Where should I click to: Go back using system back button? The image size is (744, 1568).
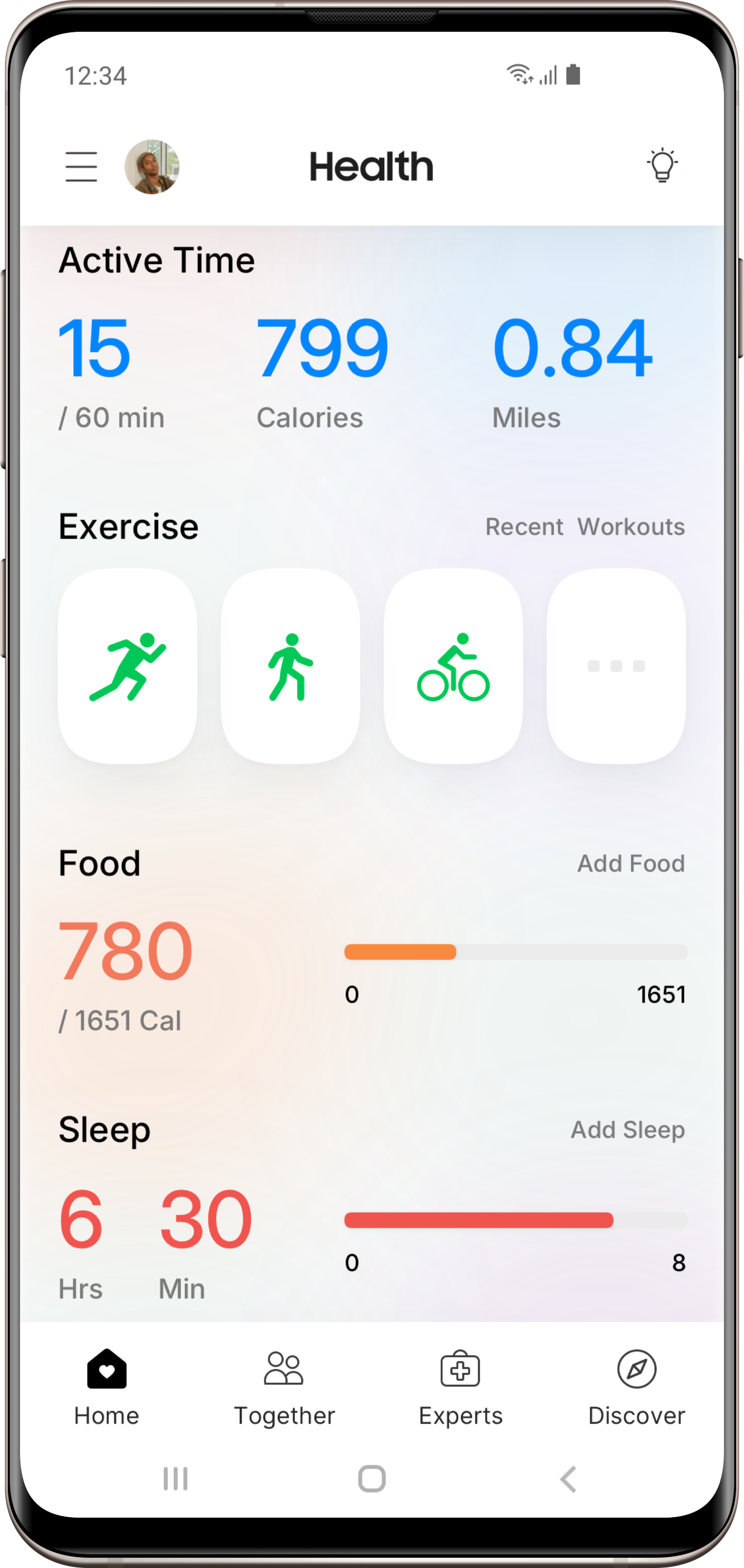(568, 1479)
